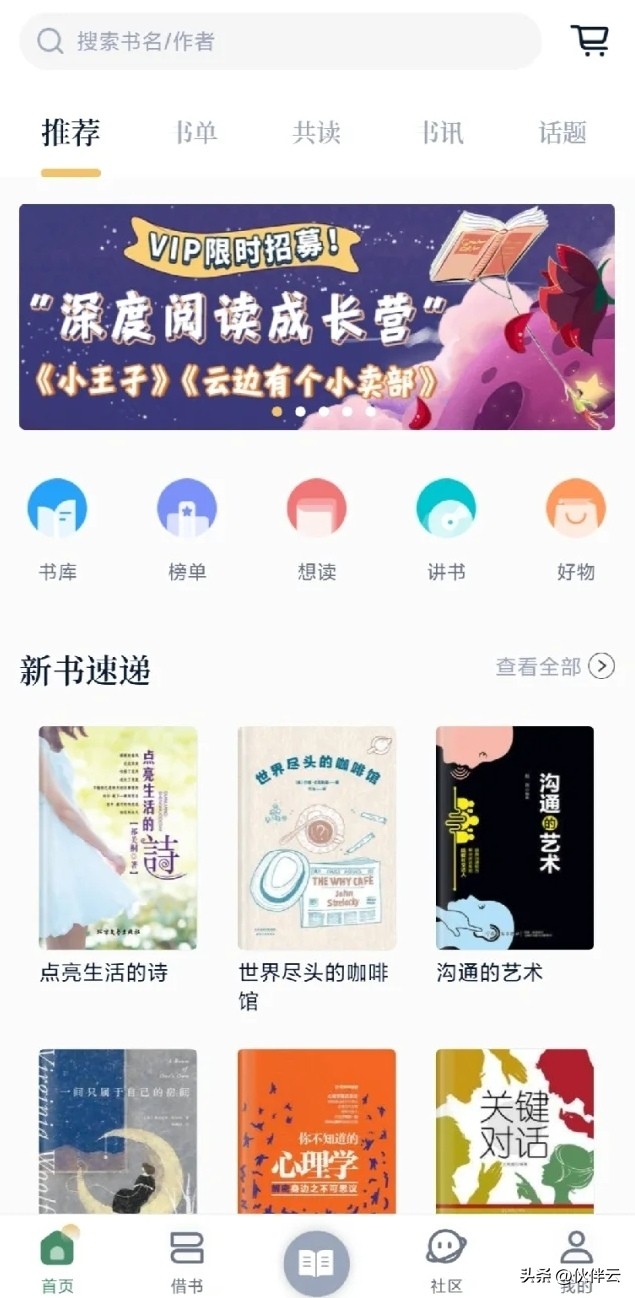This screenshot has width=635, height=1298.
Task: Tap the center reading book button
Action: click(x=317, y=1263)
